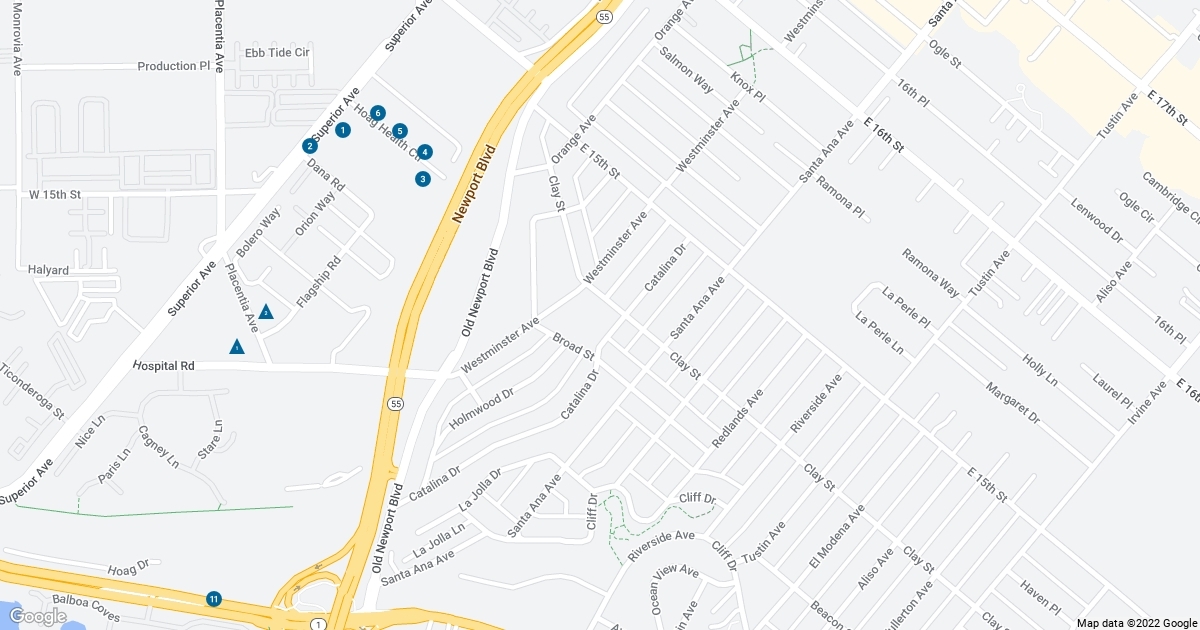Select circular map marker number 2
The image size is (1200, 630).
[310, 146]
